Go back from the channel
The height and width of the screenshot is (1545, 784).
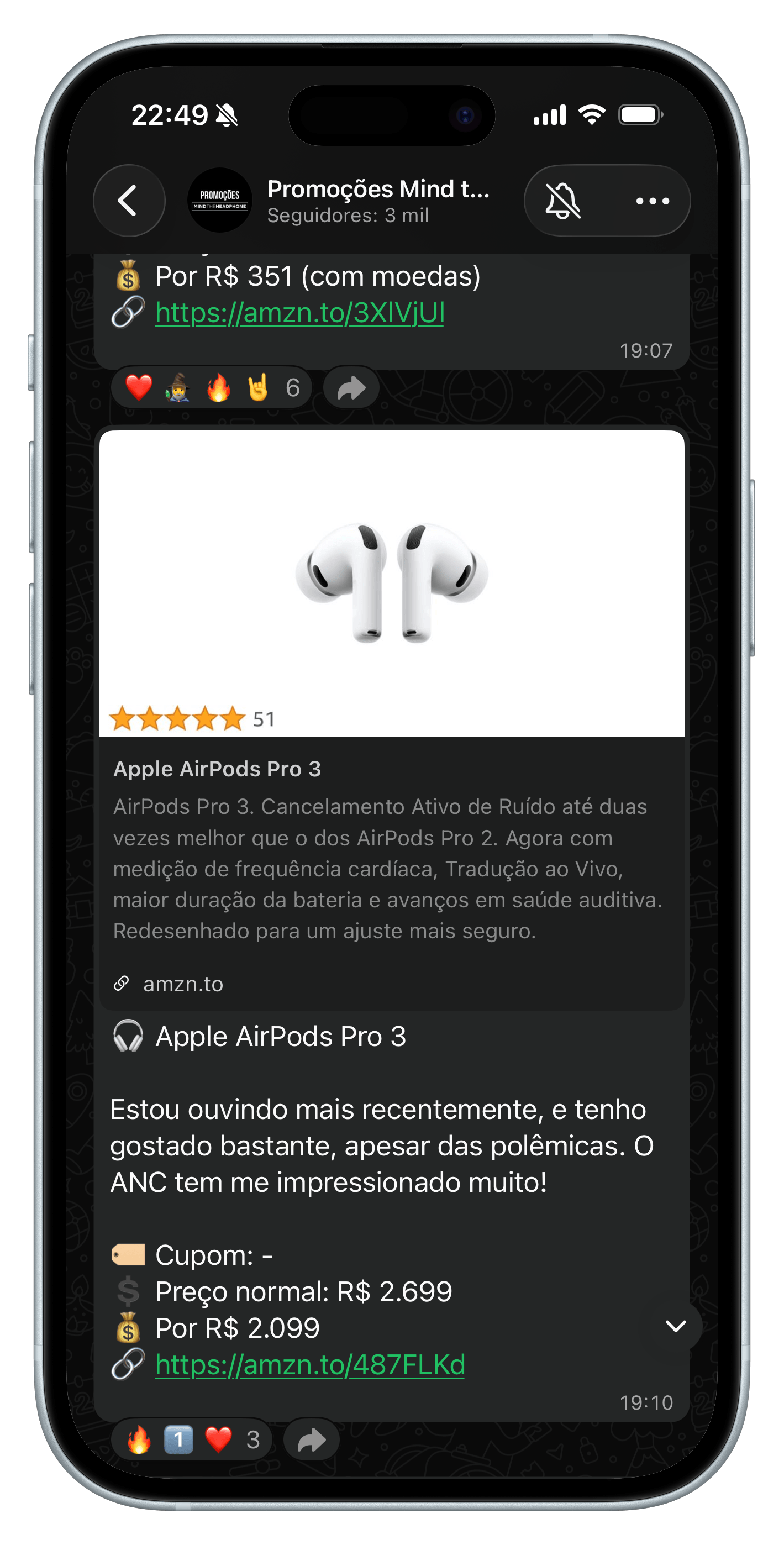128,201
